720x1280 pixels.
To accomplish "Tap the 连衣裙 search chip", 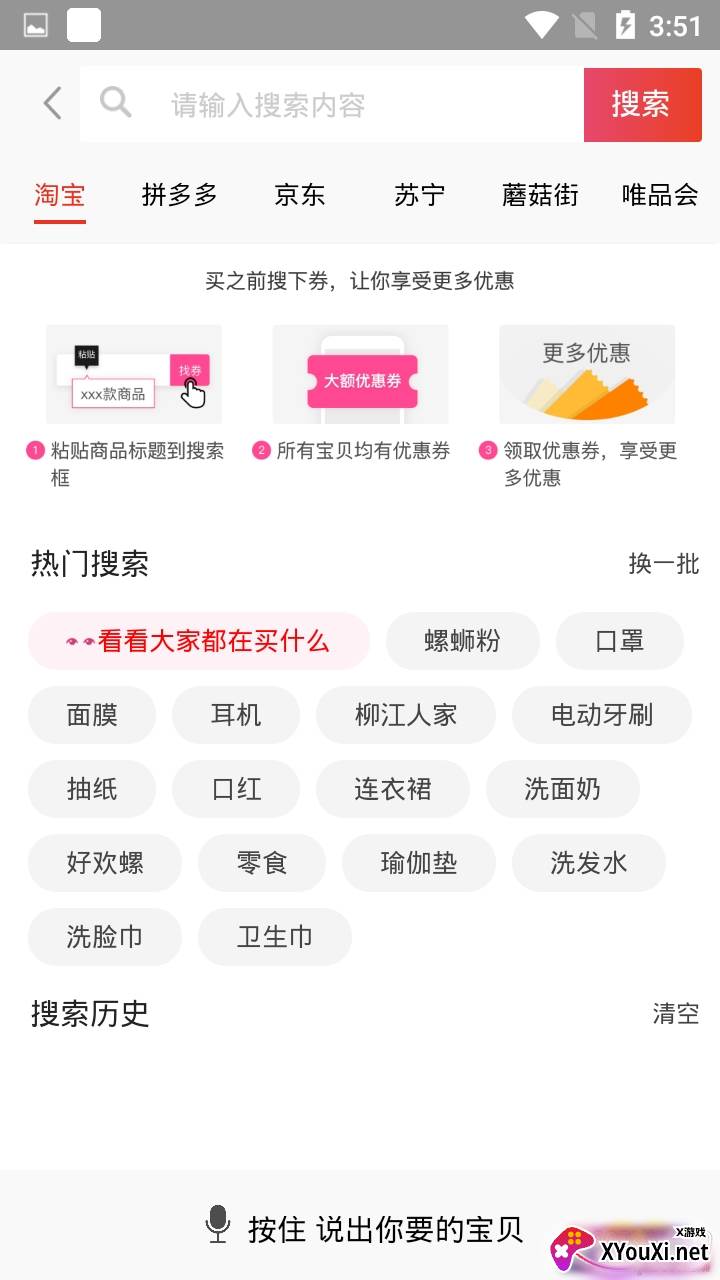I will 393,789.
